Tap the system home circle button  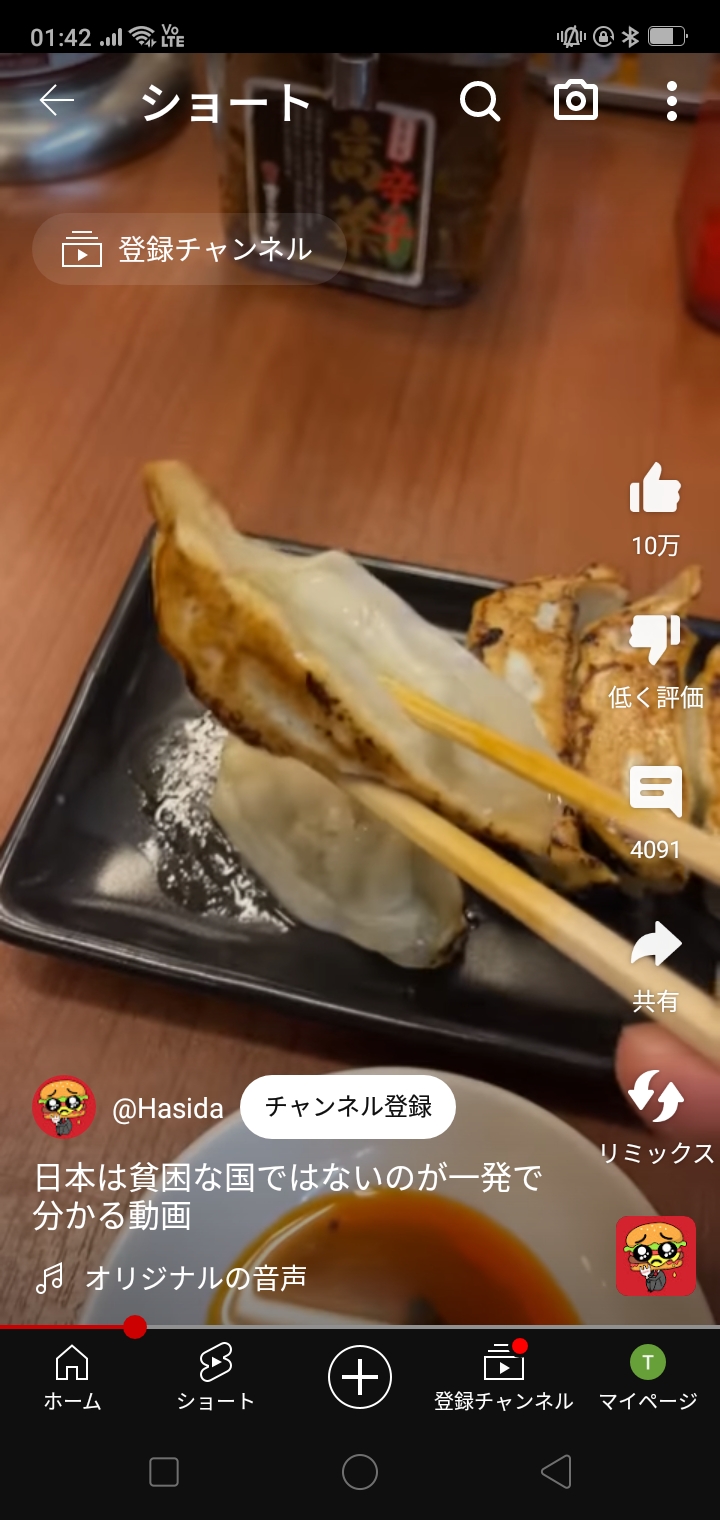(360, 1472)
